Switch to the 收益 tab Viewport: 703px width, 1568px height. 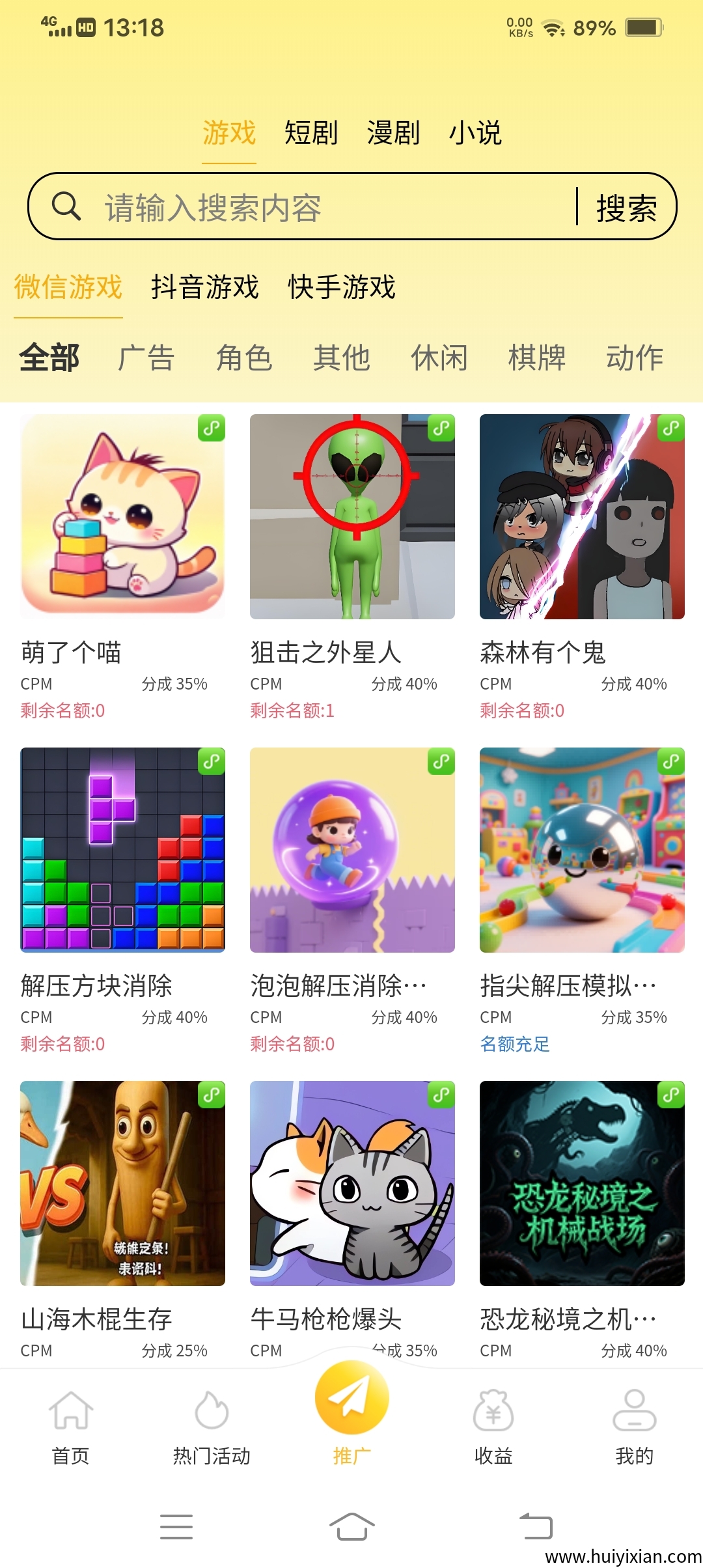click(493, 1427)
